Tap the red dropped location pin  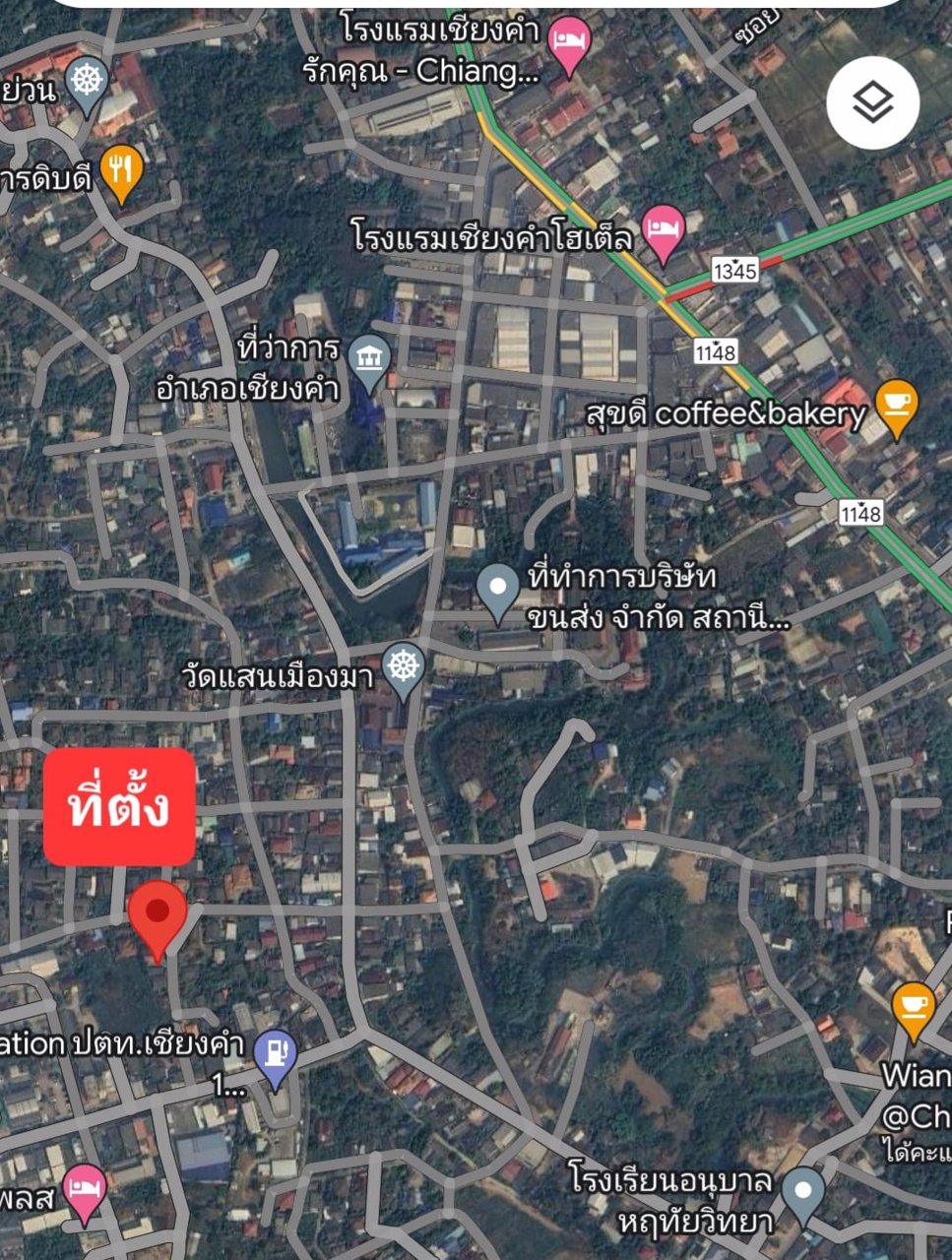(x=158, y=913)
